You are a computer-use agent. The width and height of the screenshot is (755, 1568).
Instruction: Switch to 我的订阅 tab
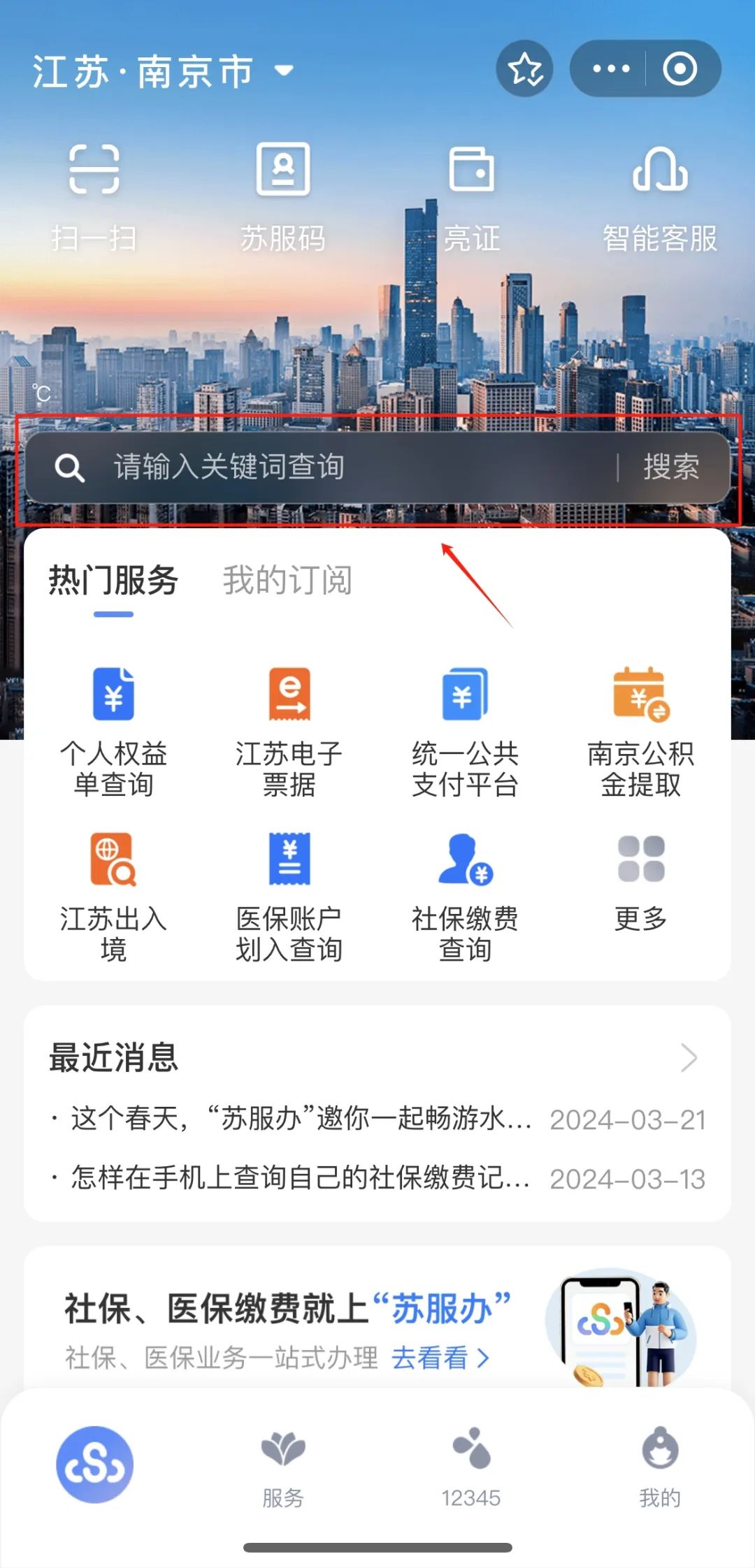[287, 580]
